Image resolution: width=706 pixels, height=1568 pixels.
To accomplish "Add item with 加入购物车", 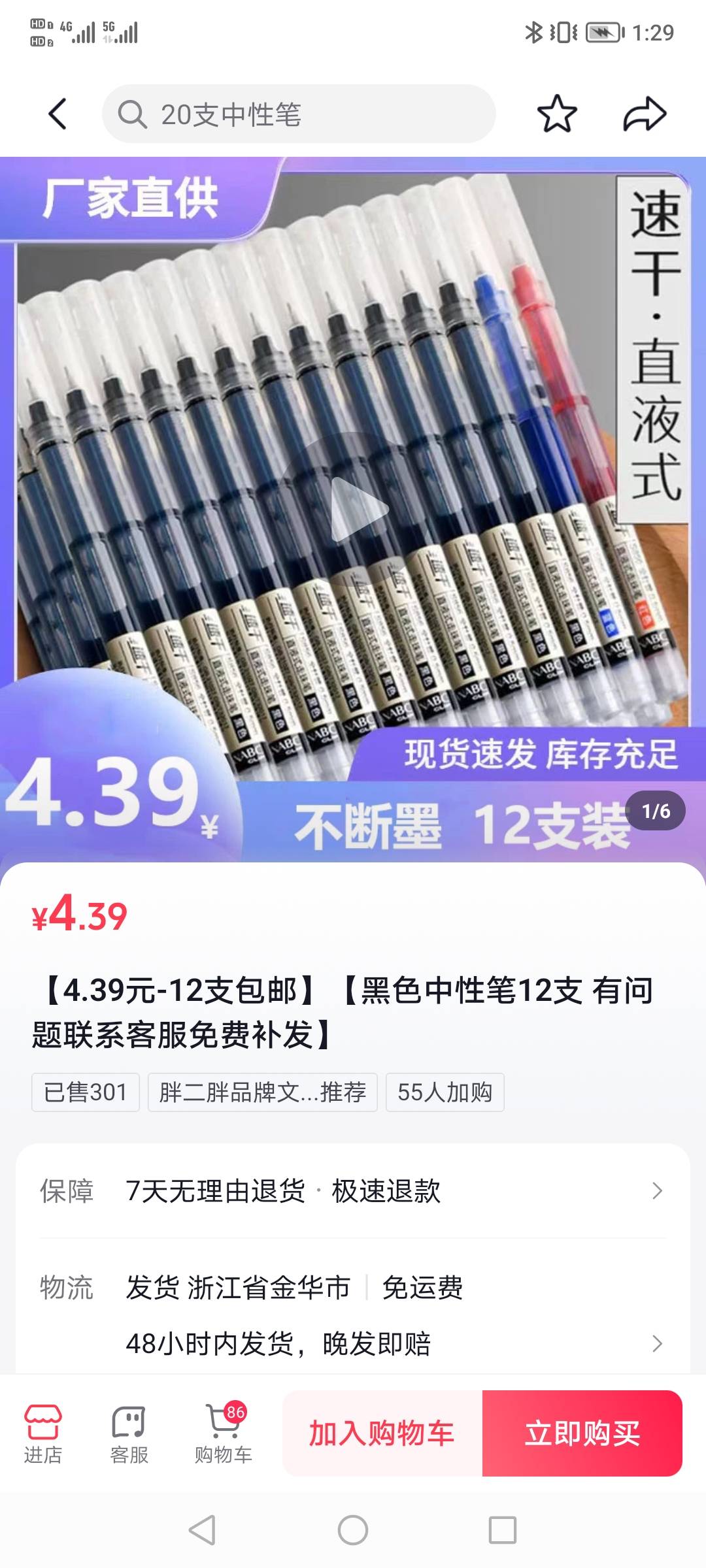I will [x=382, y=1433].
